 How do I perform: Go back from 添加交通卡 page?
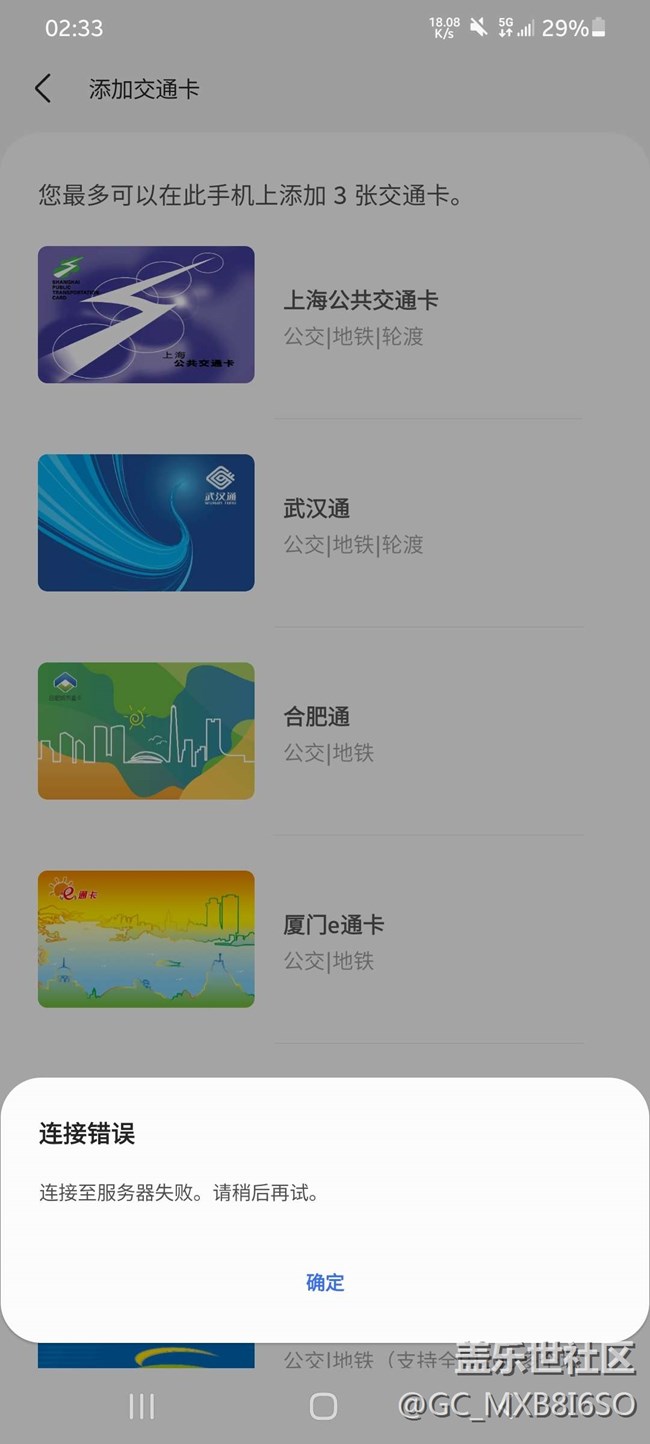coord(43,89)
